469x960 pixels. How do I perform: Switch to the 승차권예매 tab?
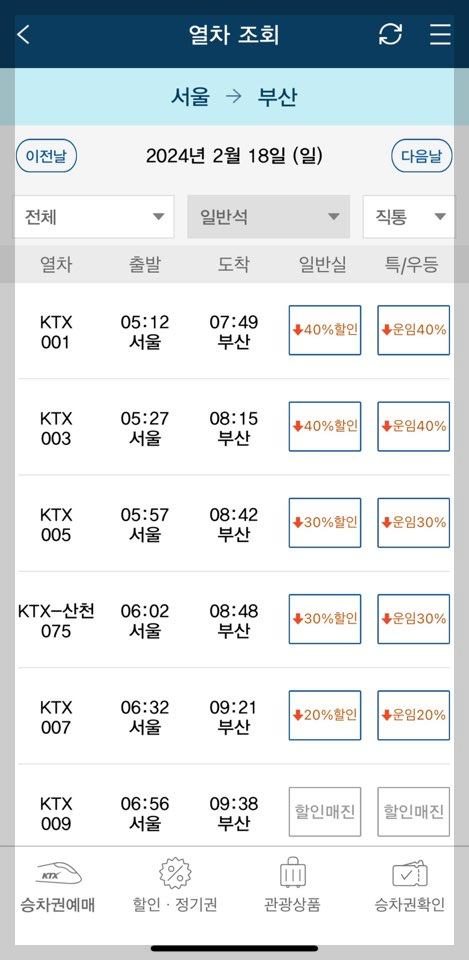click(x=58, y=886)
